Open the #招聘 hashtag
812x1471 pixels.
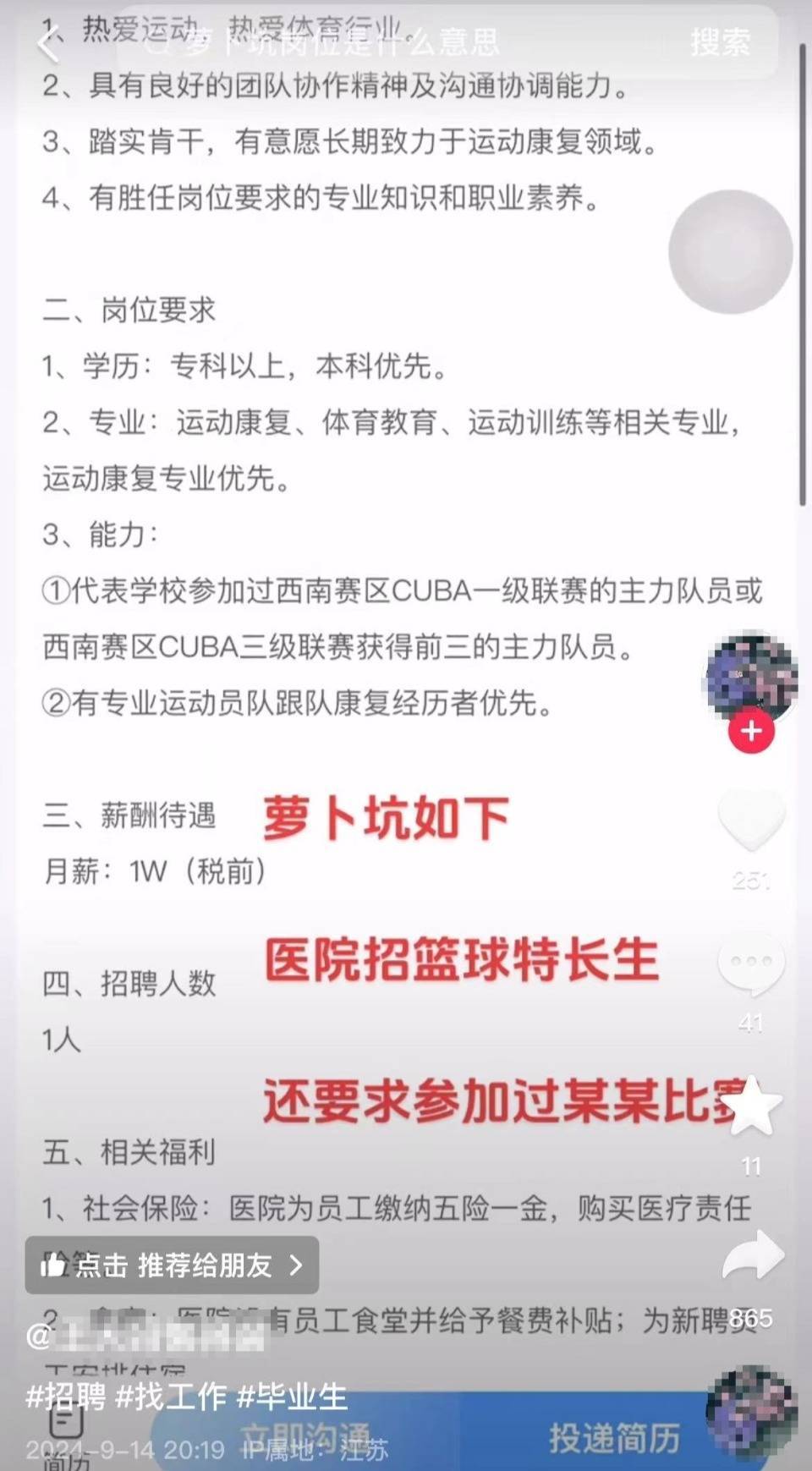point(66,1397)
